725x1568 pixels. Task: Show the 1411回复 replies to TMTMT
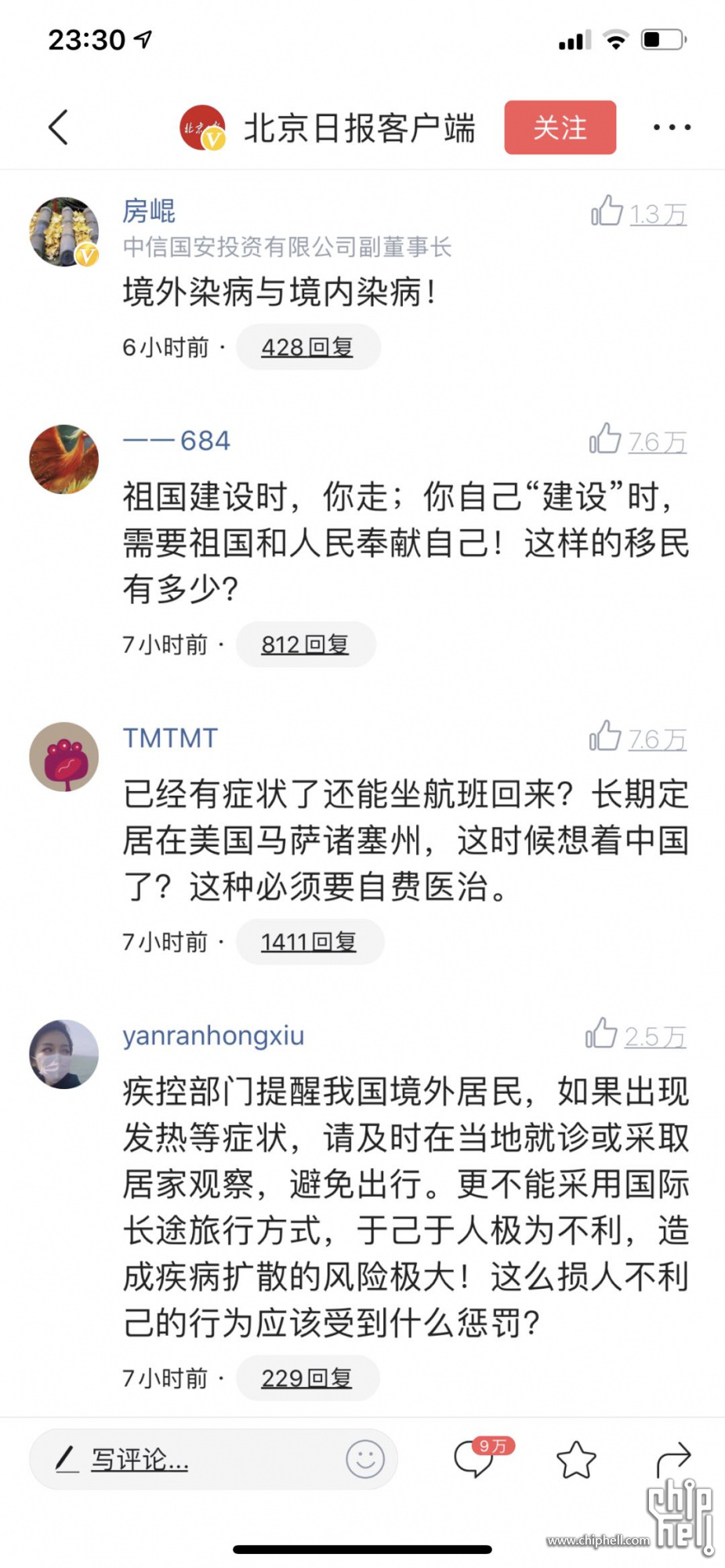(309, 942)
